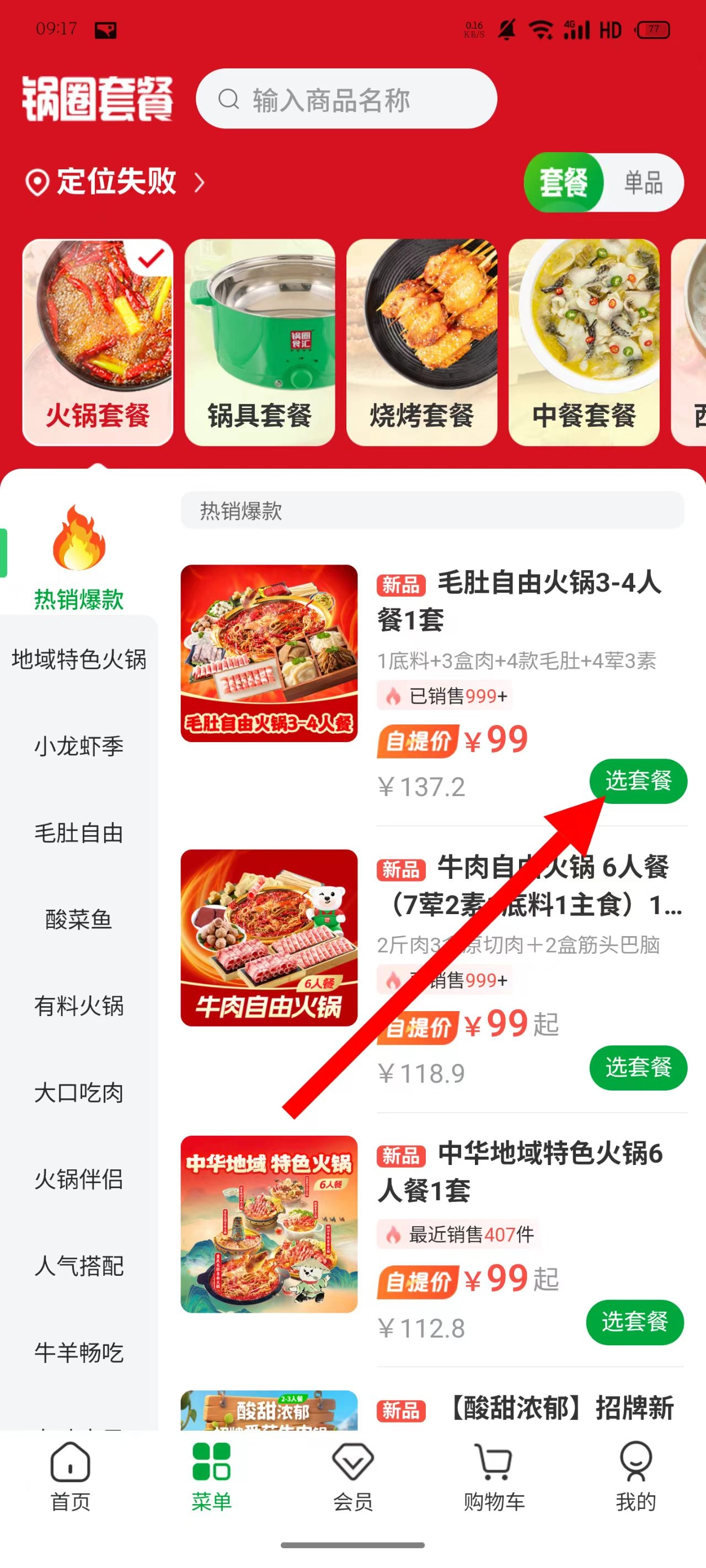Select the 烧烤套餐 category card
Screen dimensions: 706x1568
(x=421, y=342)
